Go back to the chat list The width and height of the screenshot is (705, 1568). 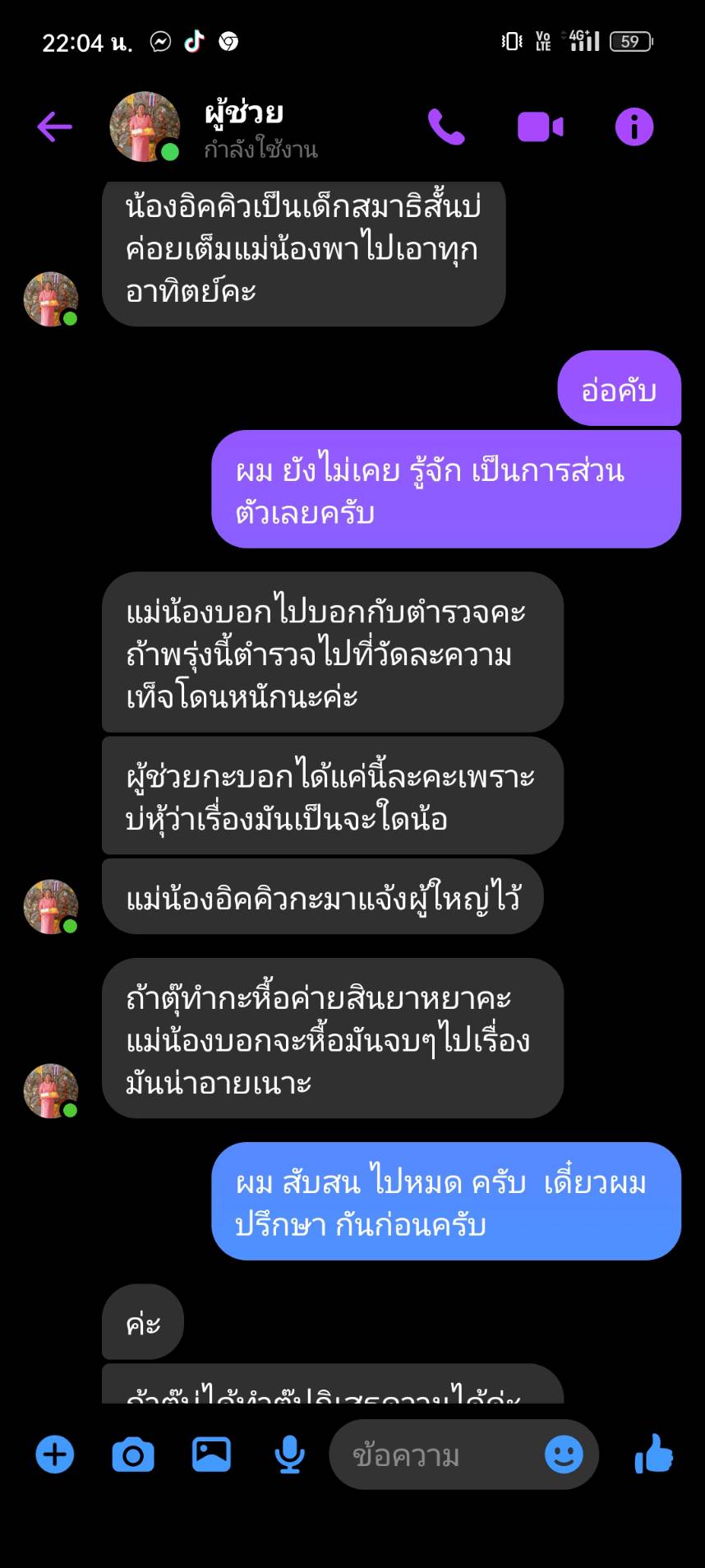55,127
